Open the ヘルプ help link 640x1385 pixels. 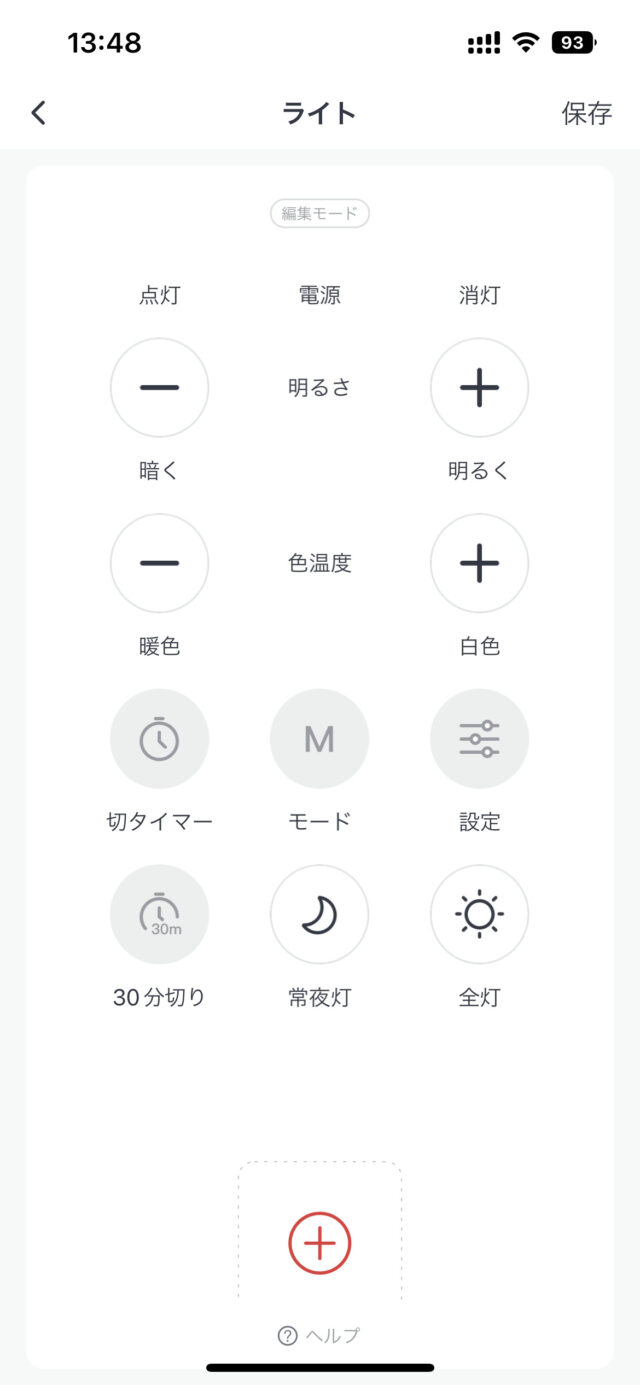click(319, 1335)
